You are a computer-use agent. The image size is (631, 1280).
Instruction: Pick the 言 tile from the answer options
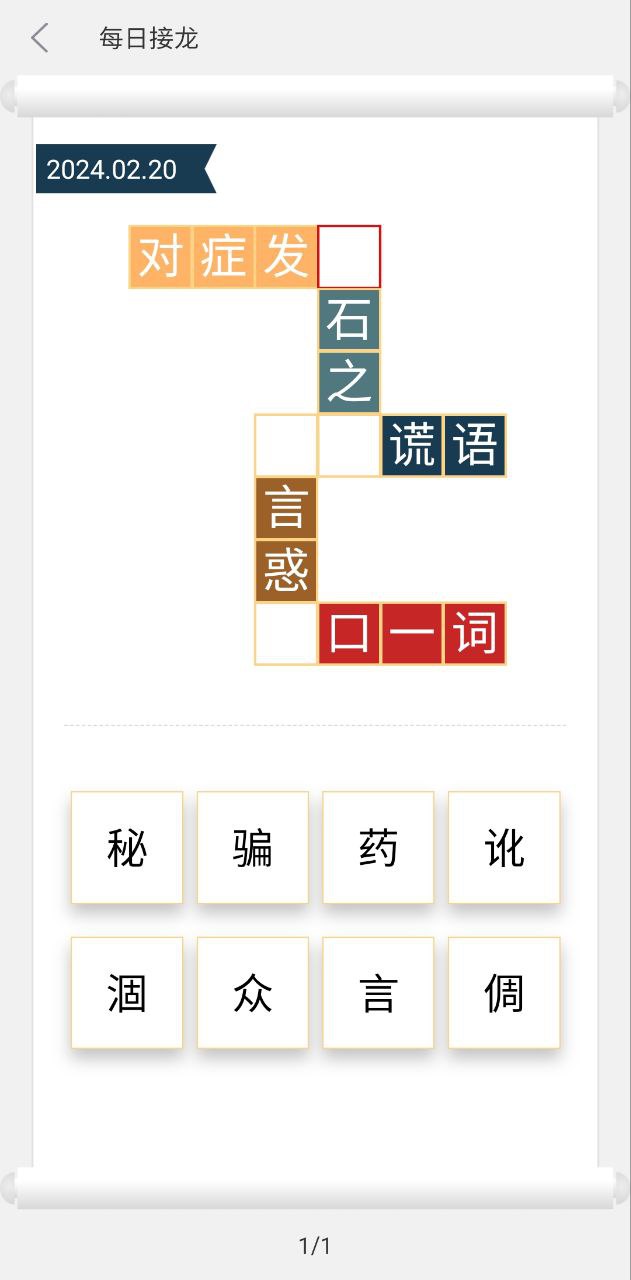[x=378, y=993]
